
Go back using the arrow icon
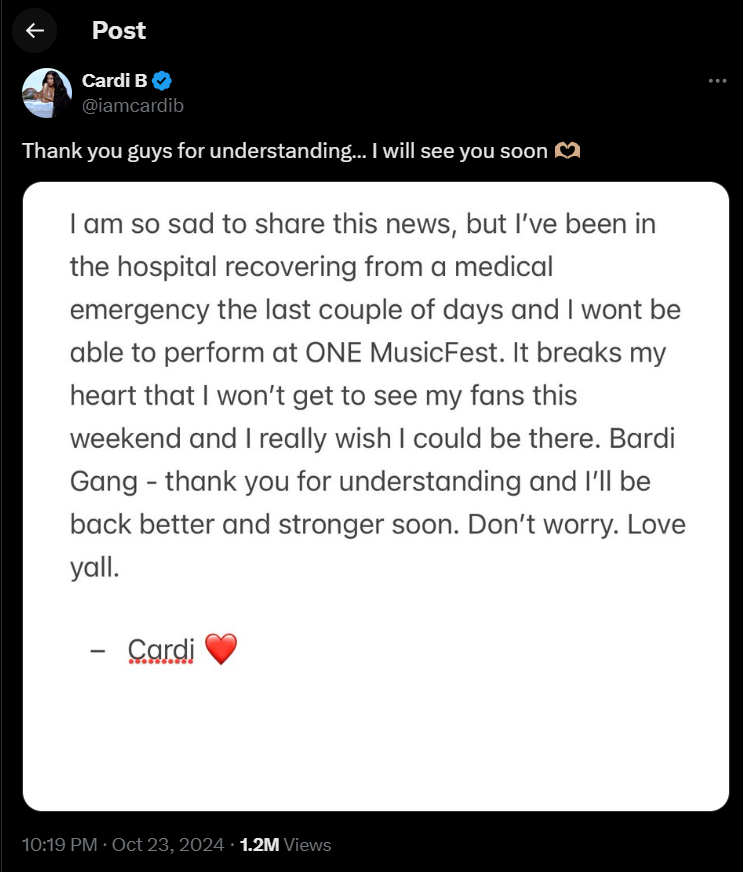[35, 31]
